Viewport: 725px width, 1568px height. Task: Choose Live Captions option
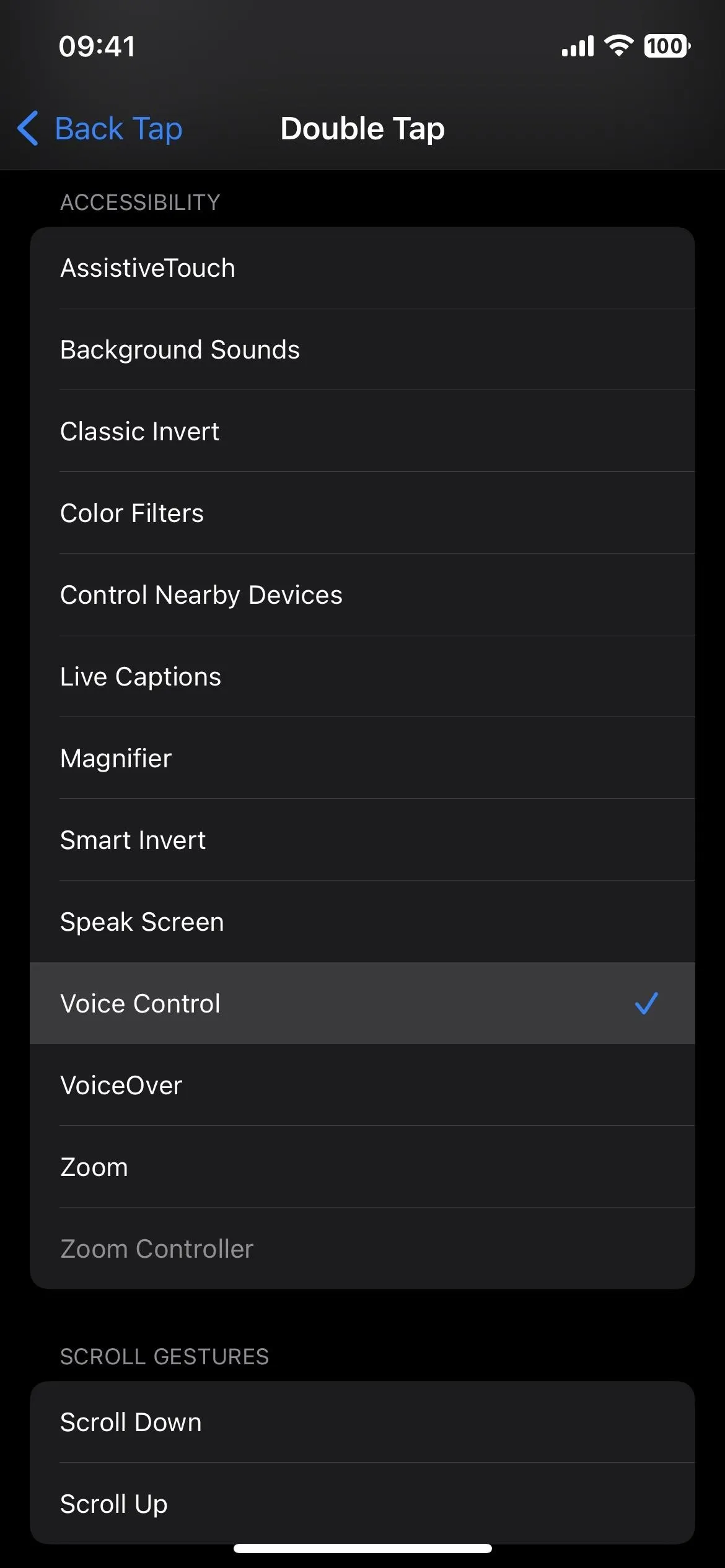tap(362, 676)
